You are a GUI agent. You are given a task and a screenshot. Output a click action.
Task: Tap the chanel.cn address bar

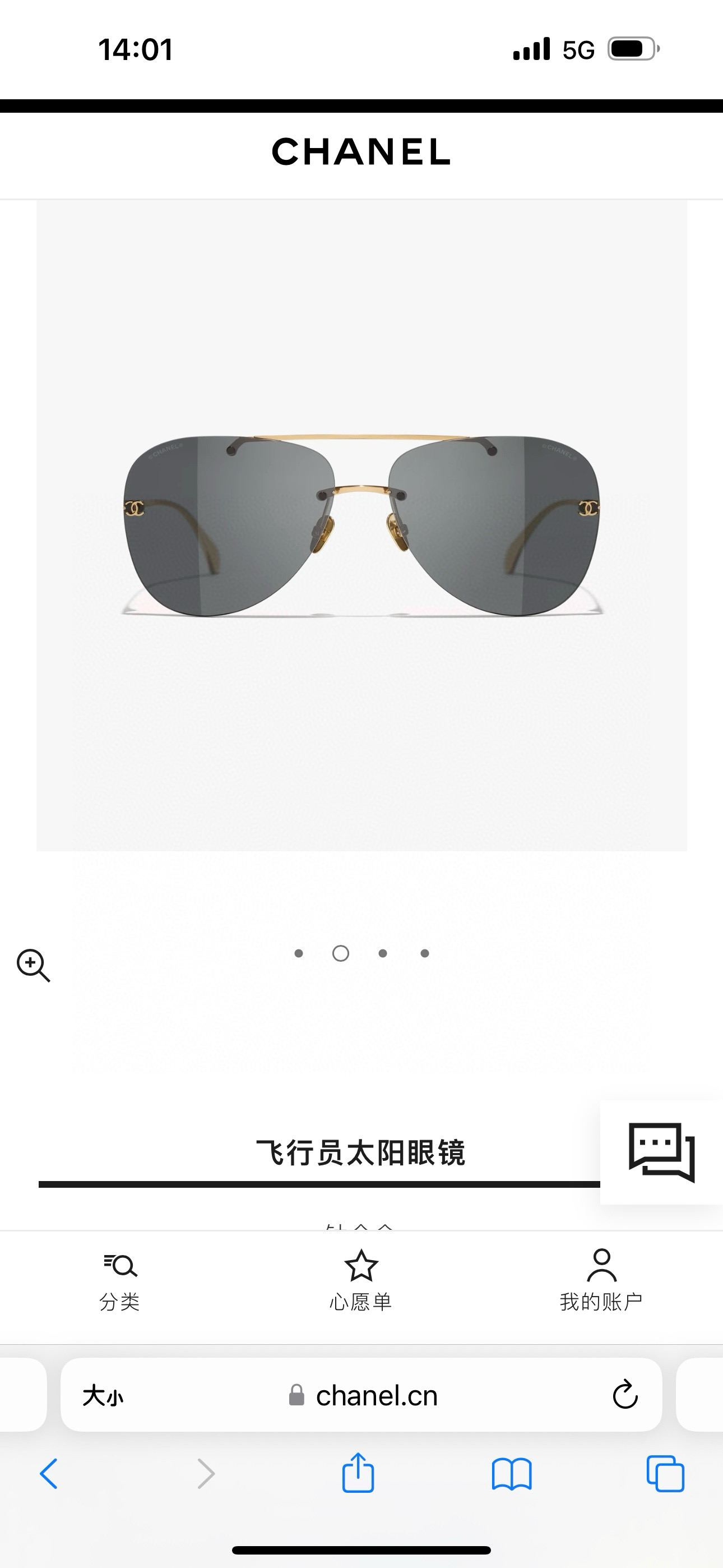coord(376,1395)
